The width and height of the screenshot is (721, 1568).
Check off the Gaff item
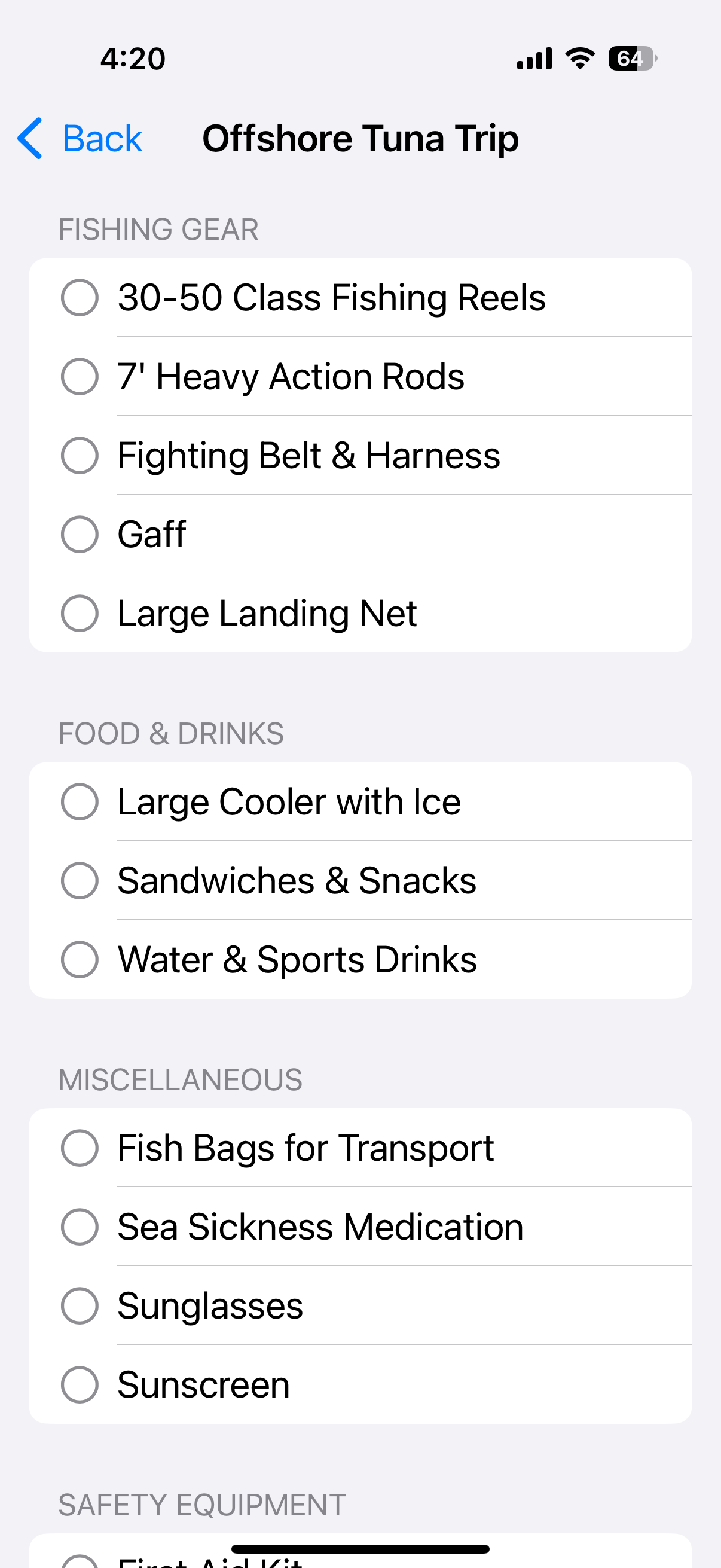tap(79, 534)
